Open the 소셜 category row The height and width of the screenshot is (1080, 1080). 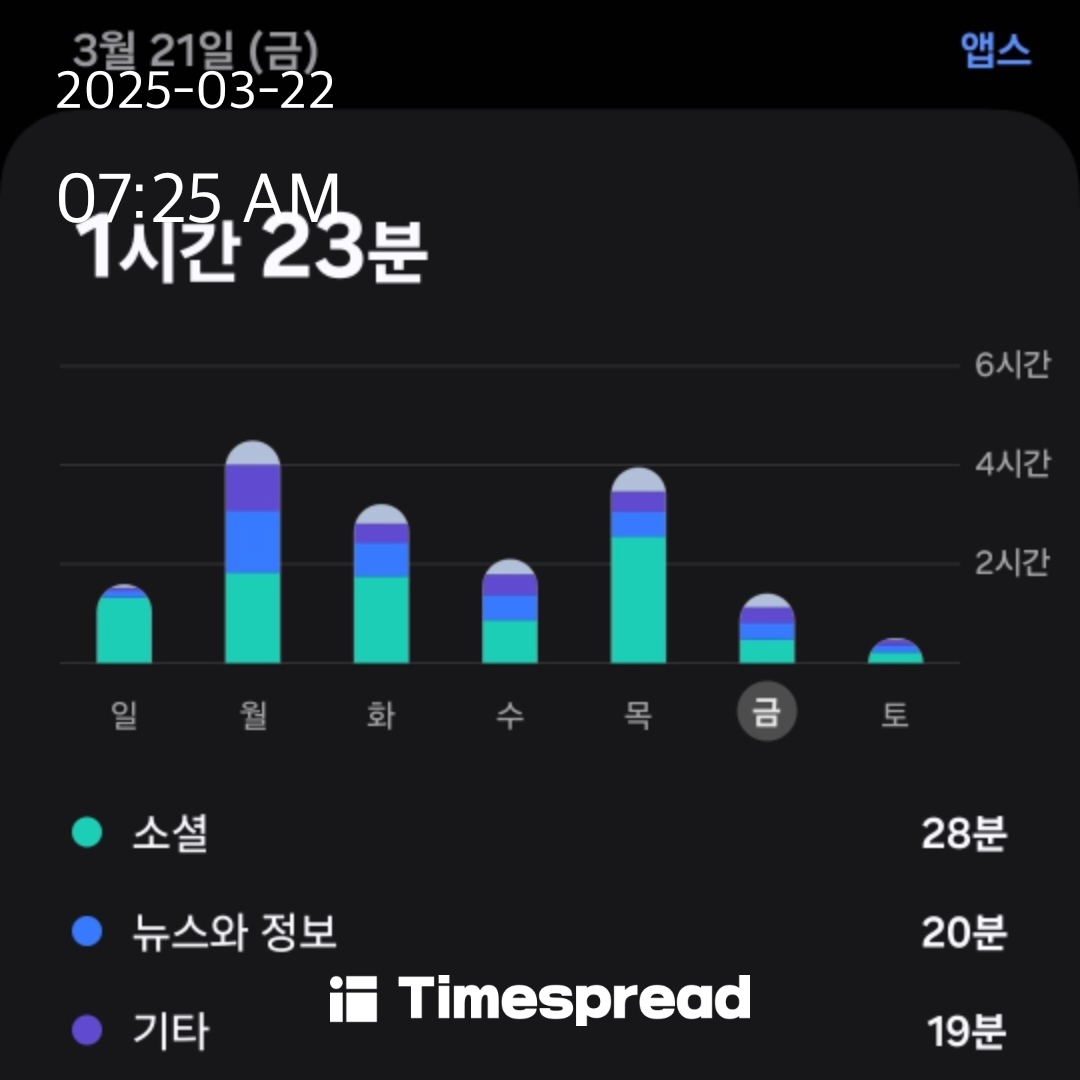click(x=540, y=833)
